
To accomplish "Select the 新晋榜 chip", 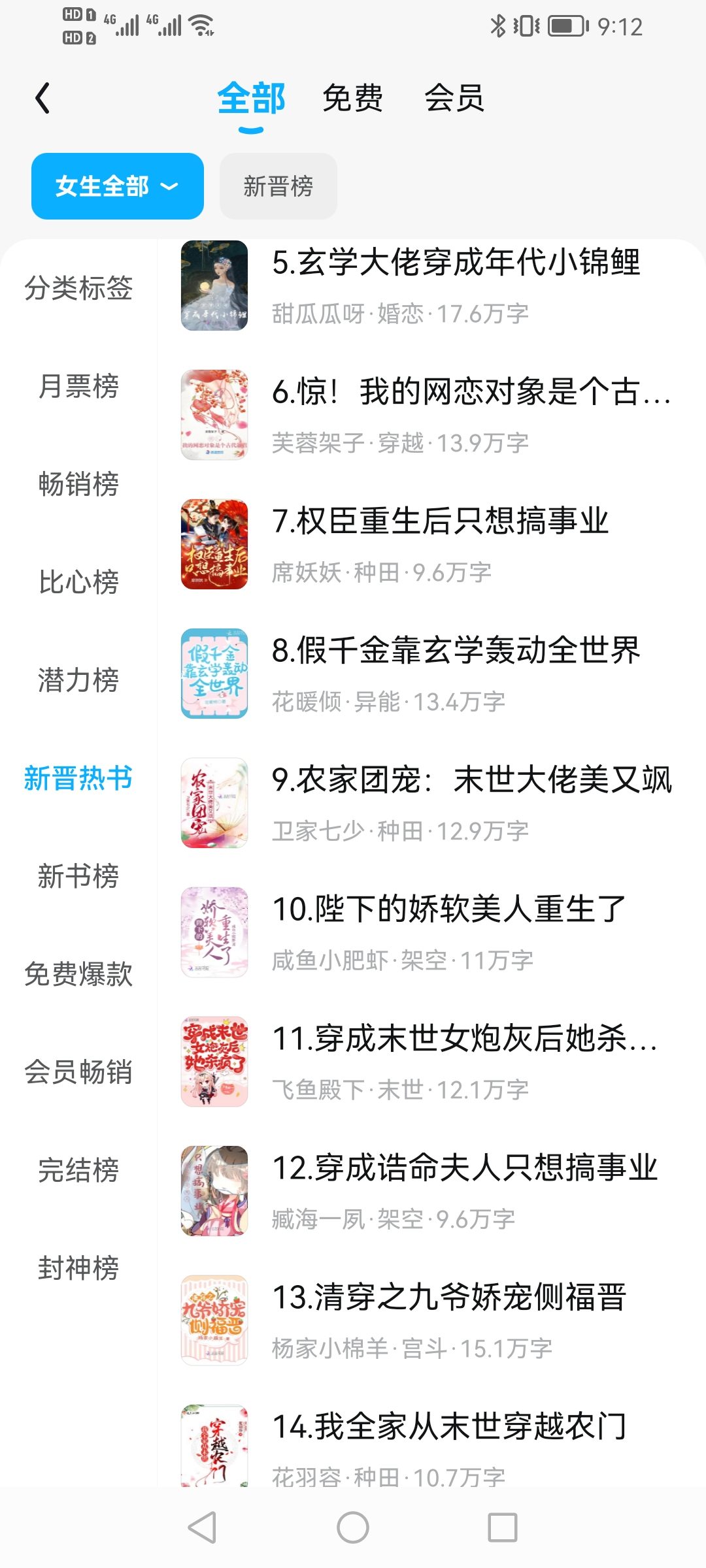I will pyautogui.click(x=278, y=186).
